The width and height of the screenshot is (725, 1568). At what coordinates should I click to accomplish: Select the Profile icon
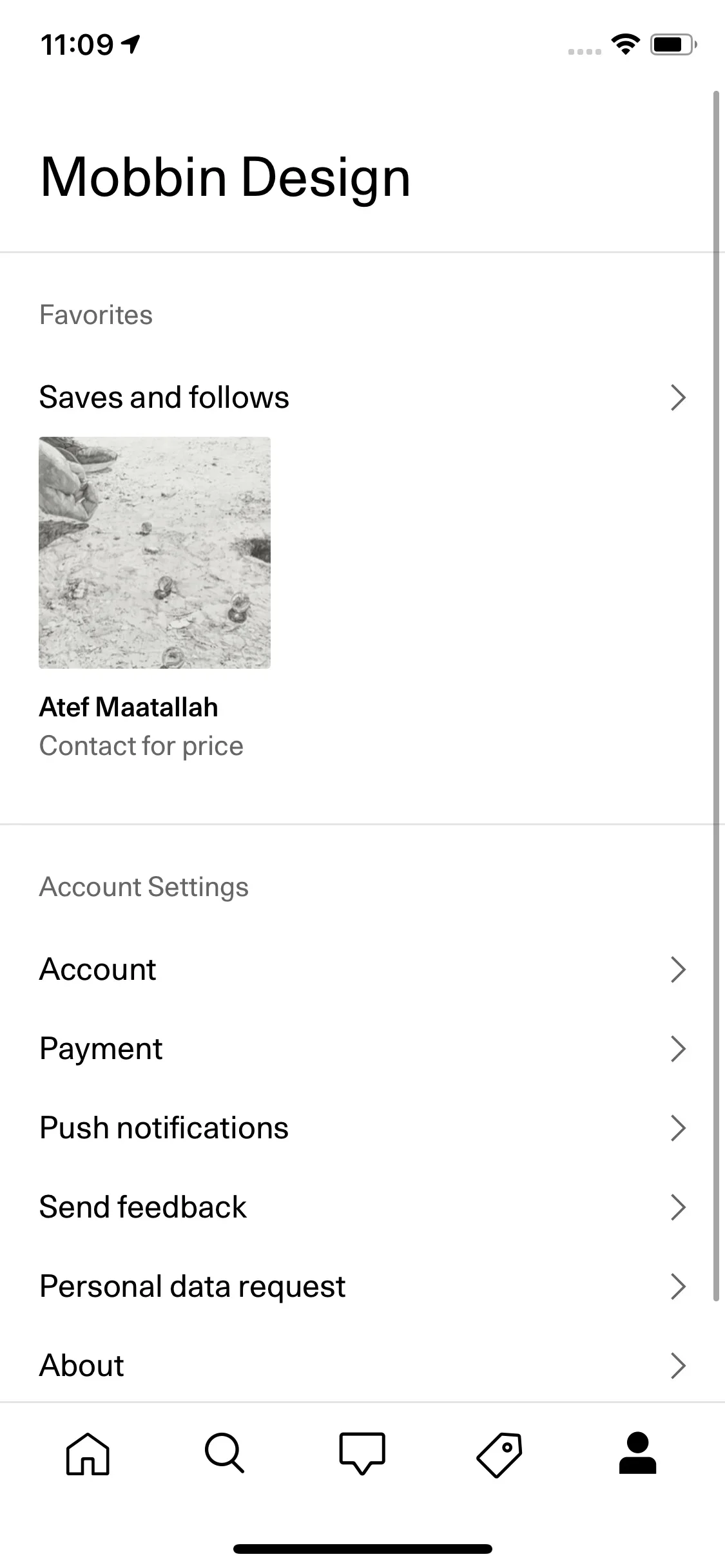pos(637,1453)
